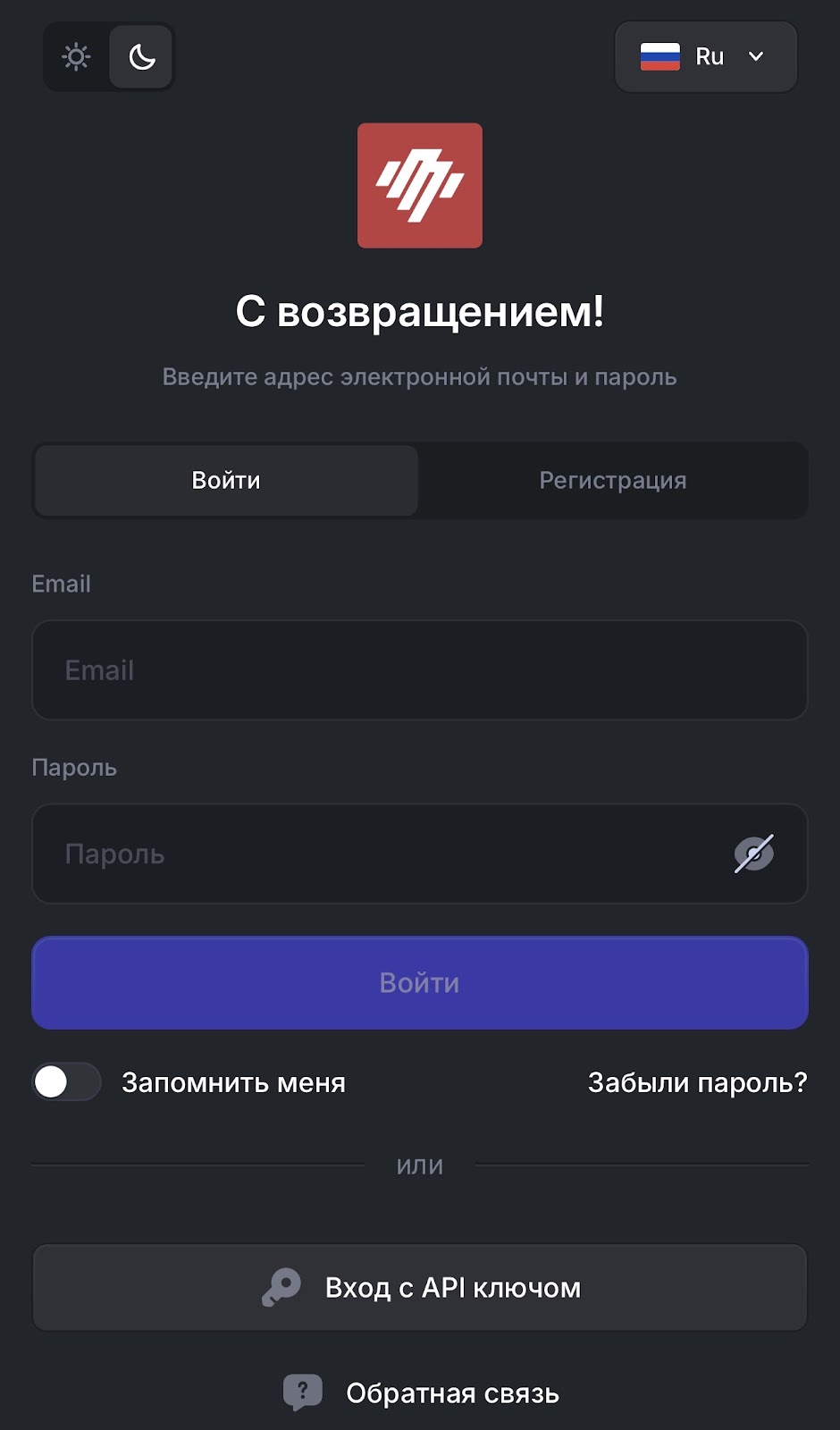Tap the blue Войти button
This screenshot has width=840, height=1430.
pyautogui.click(x=420, y=983)
